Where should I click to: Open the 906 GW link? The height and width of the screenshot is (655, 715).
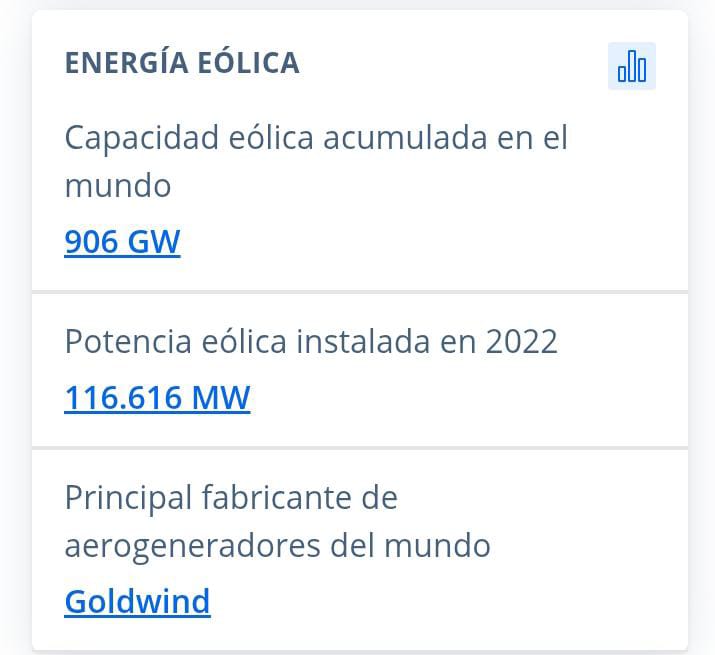tap(122, 242)
